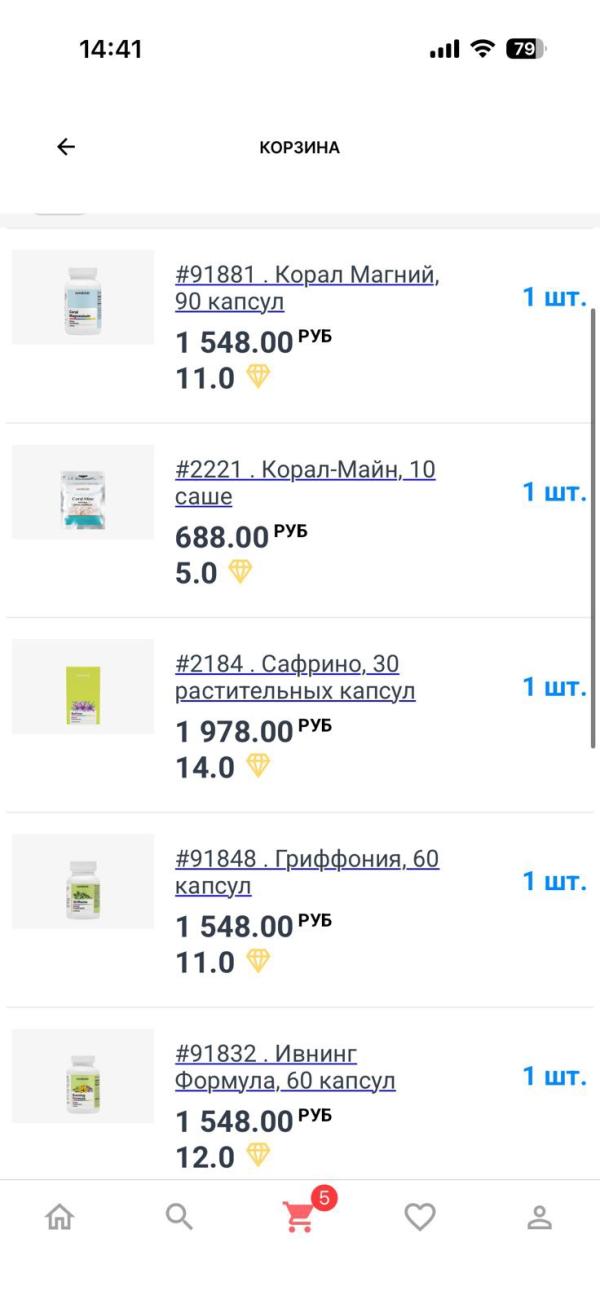Open the Корал-Майн, 10 саше link
This screenshot has width=600, height=1303.
pyautogui.click(x=305, y=483)
